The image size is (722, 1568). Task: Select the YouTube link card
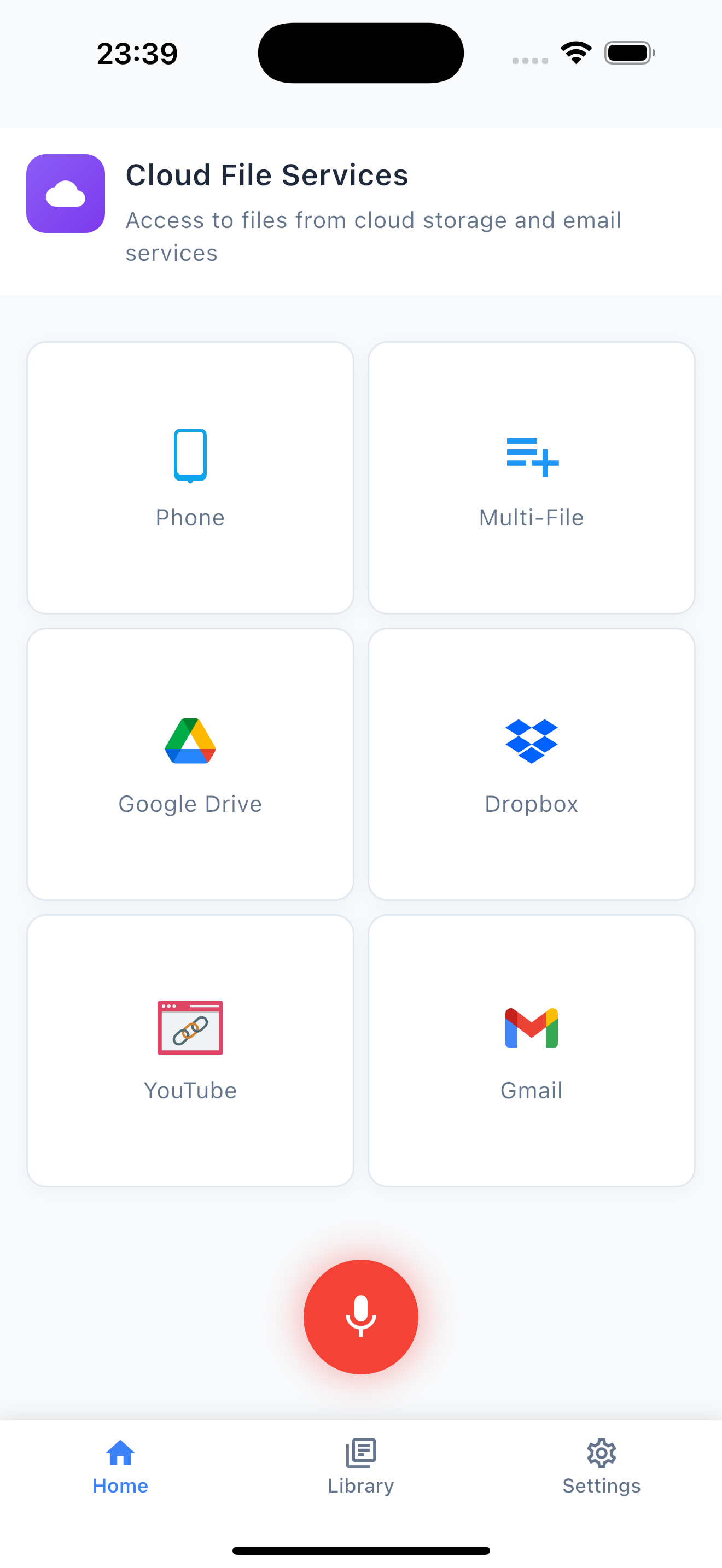tap(190, 1050)
